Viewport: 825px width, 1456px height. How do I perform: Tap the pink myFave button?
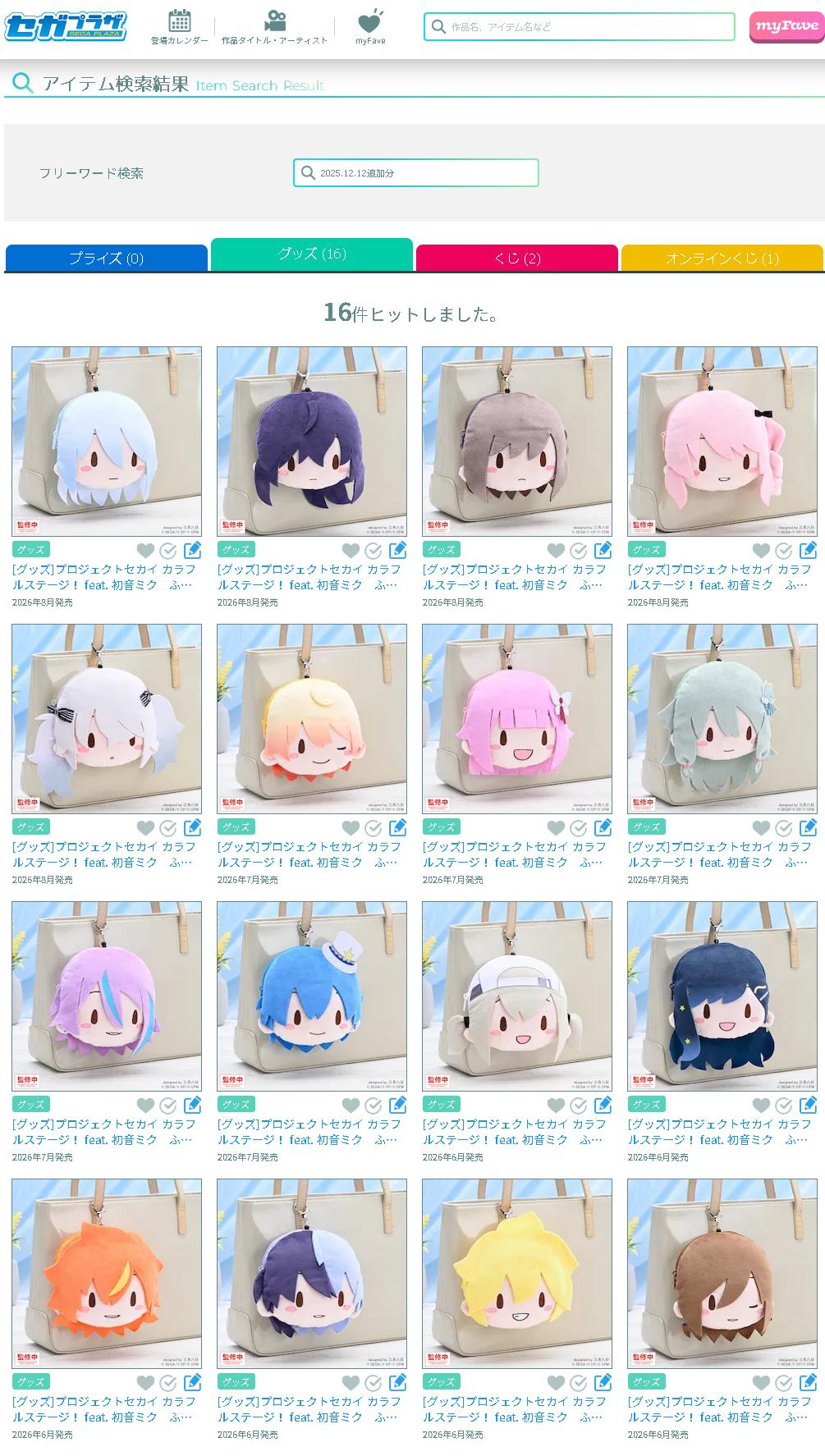[x=786, y=26]
